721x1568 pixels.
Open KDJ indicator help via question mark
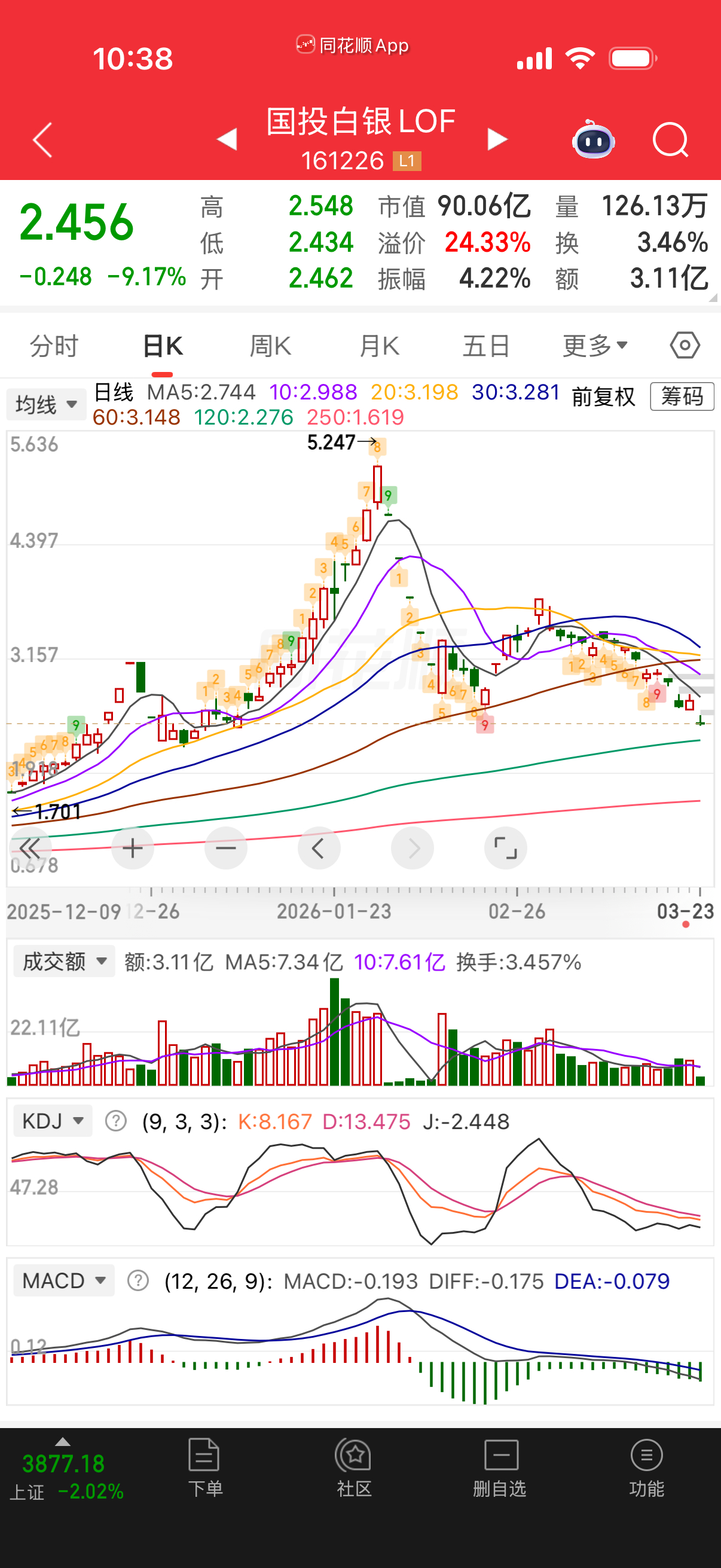(114, 1120)
